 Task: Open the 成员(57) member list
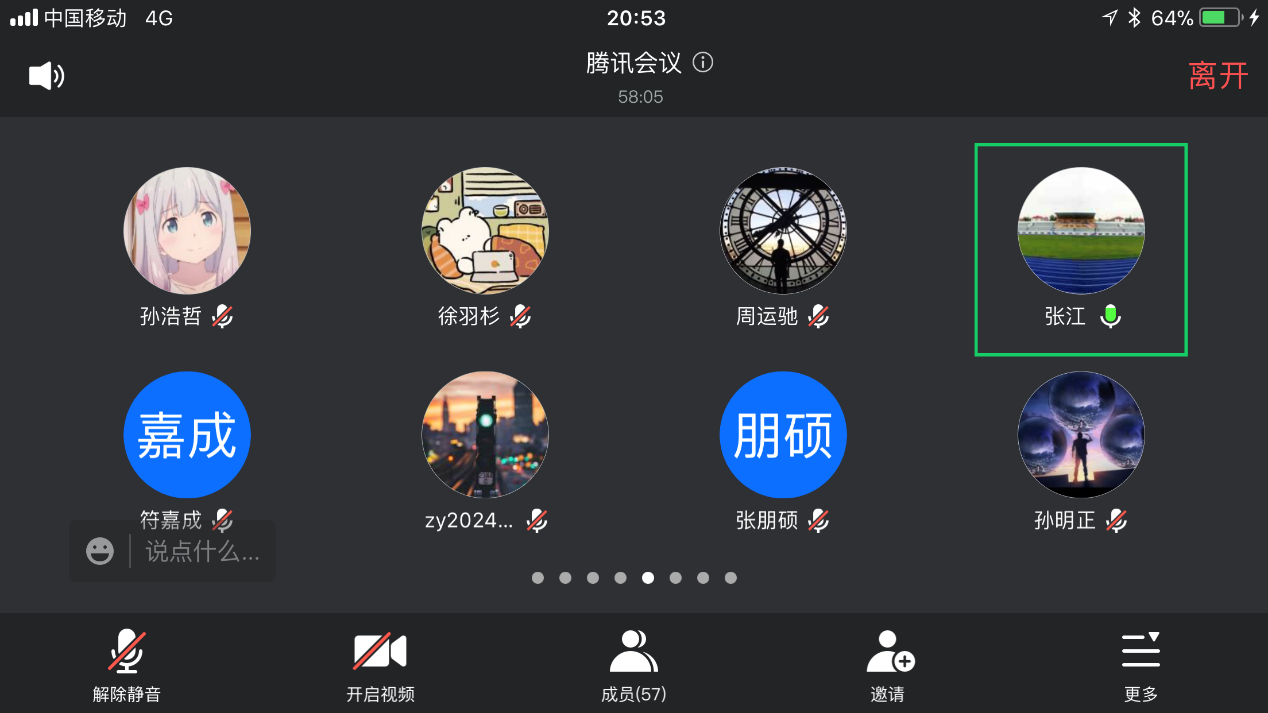[x=633, y=665]
